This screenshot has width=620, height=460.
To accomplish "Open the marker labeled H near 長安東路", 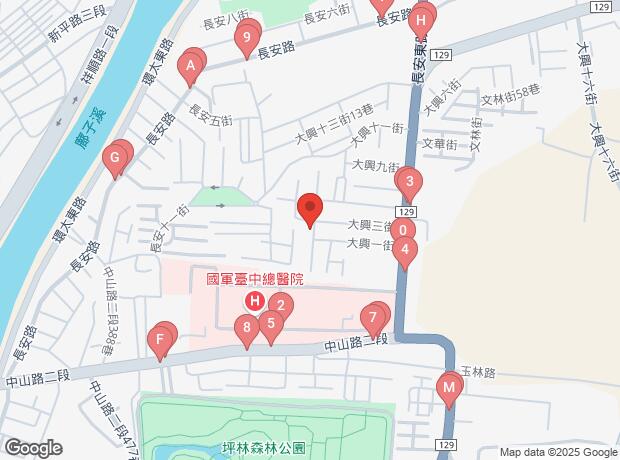I will click(422, 20).
